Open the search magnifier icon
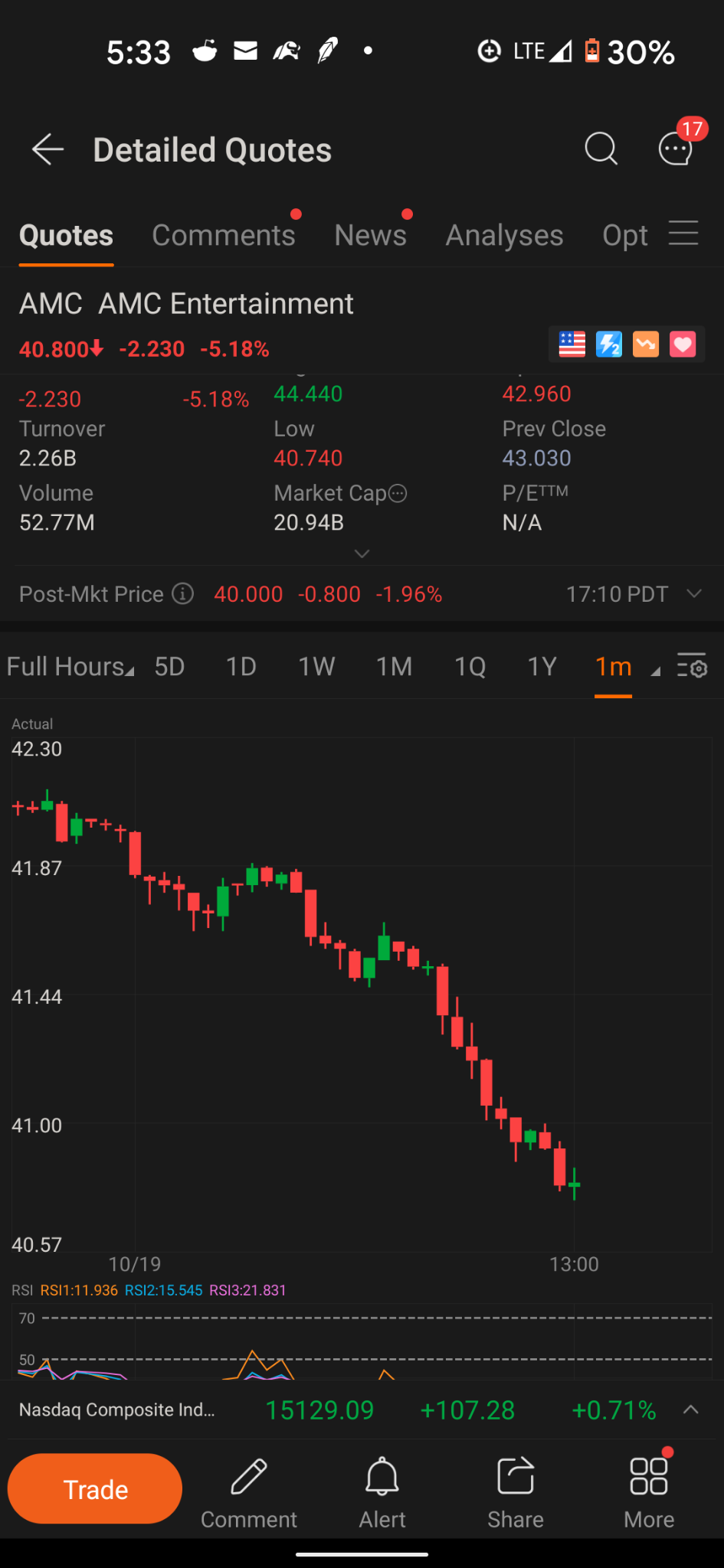The image size is (724, 1568). coord(601,149)
